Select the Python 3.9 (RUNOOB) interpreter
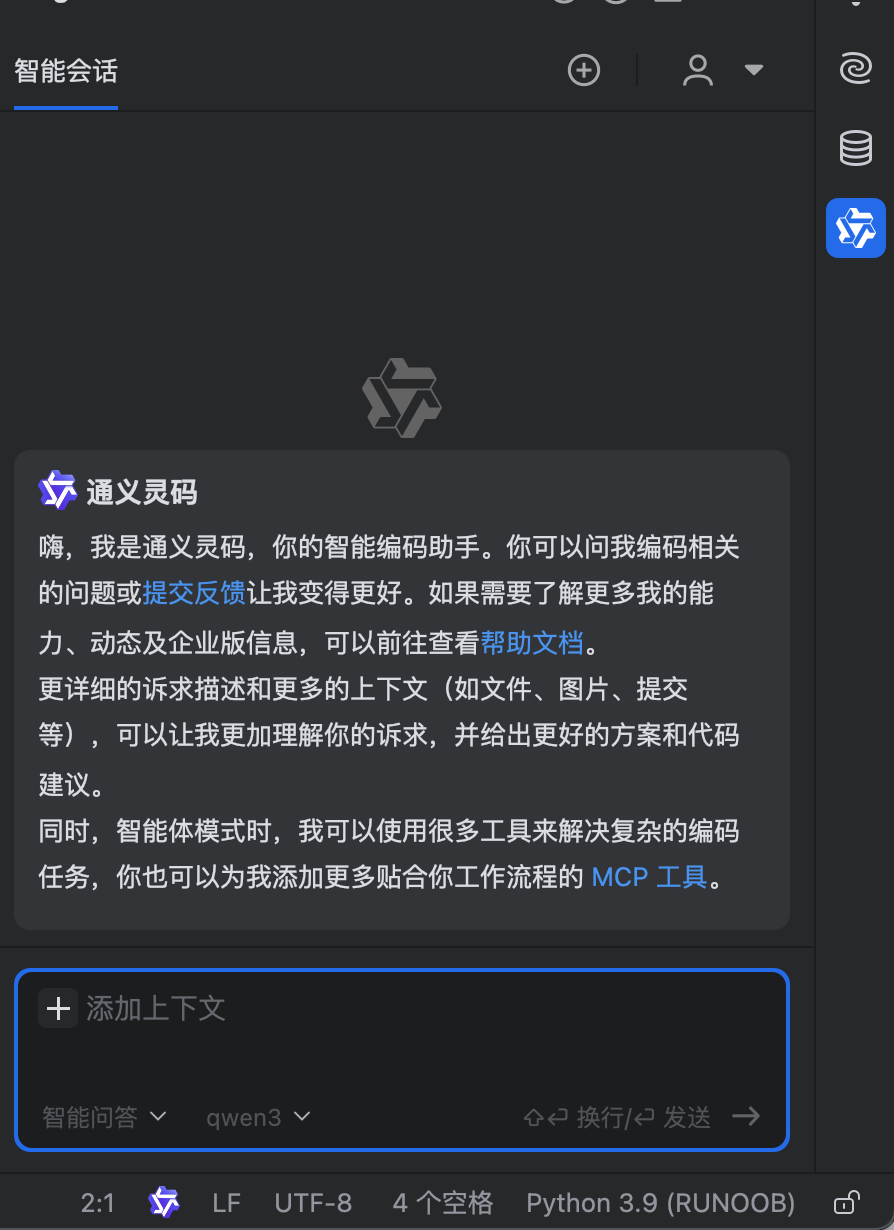 pyautogui.click(x=660, y=1202)
